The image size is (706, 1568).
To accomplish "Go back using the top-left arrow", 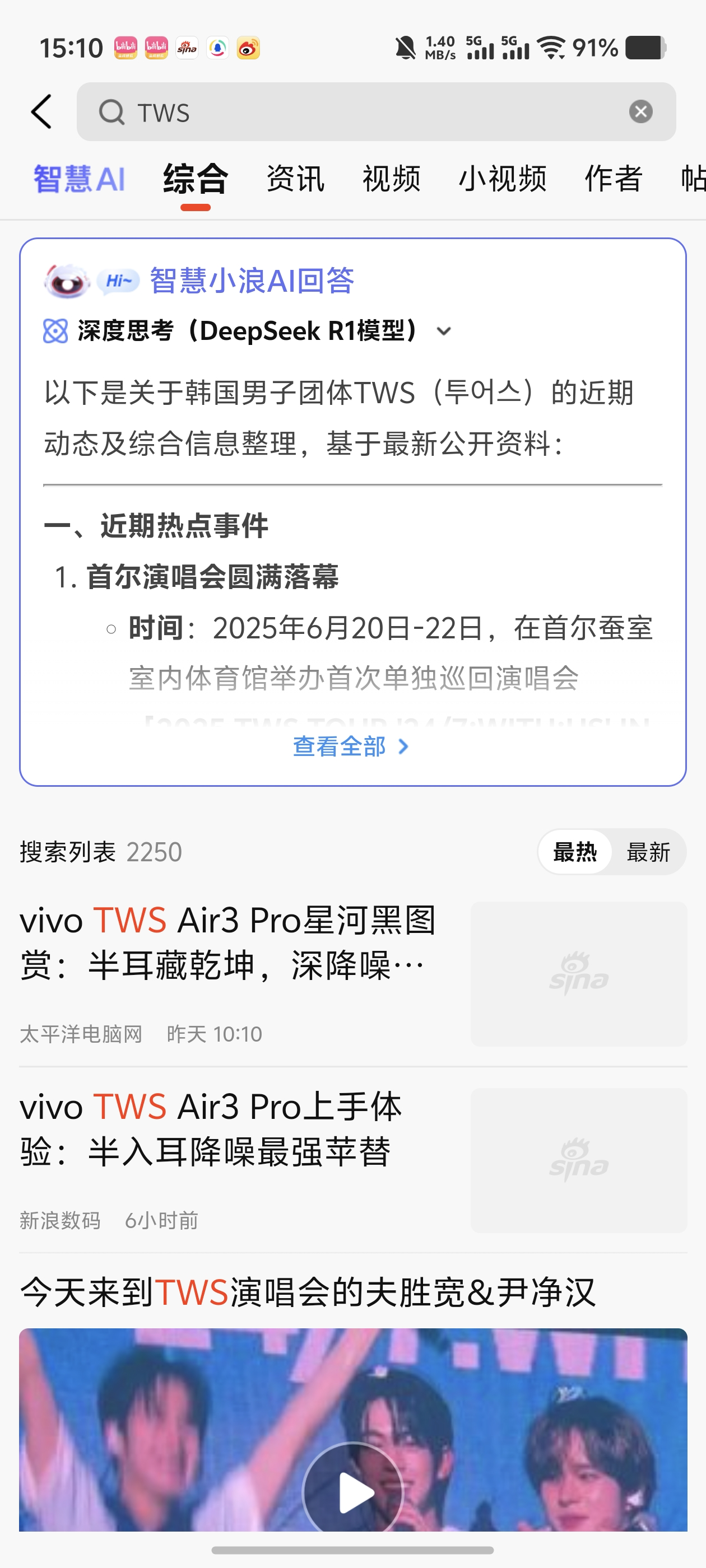I will [x=41, y=112].
